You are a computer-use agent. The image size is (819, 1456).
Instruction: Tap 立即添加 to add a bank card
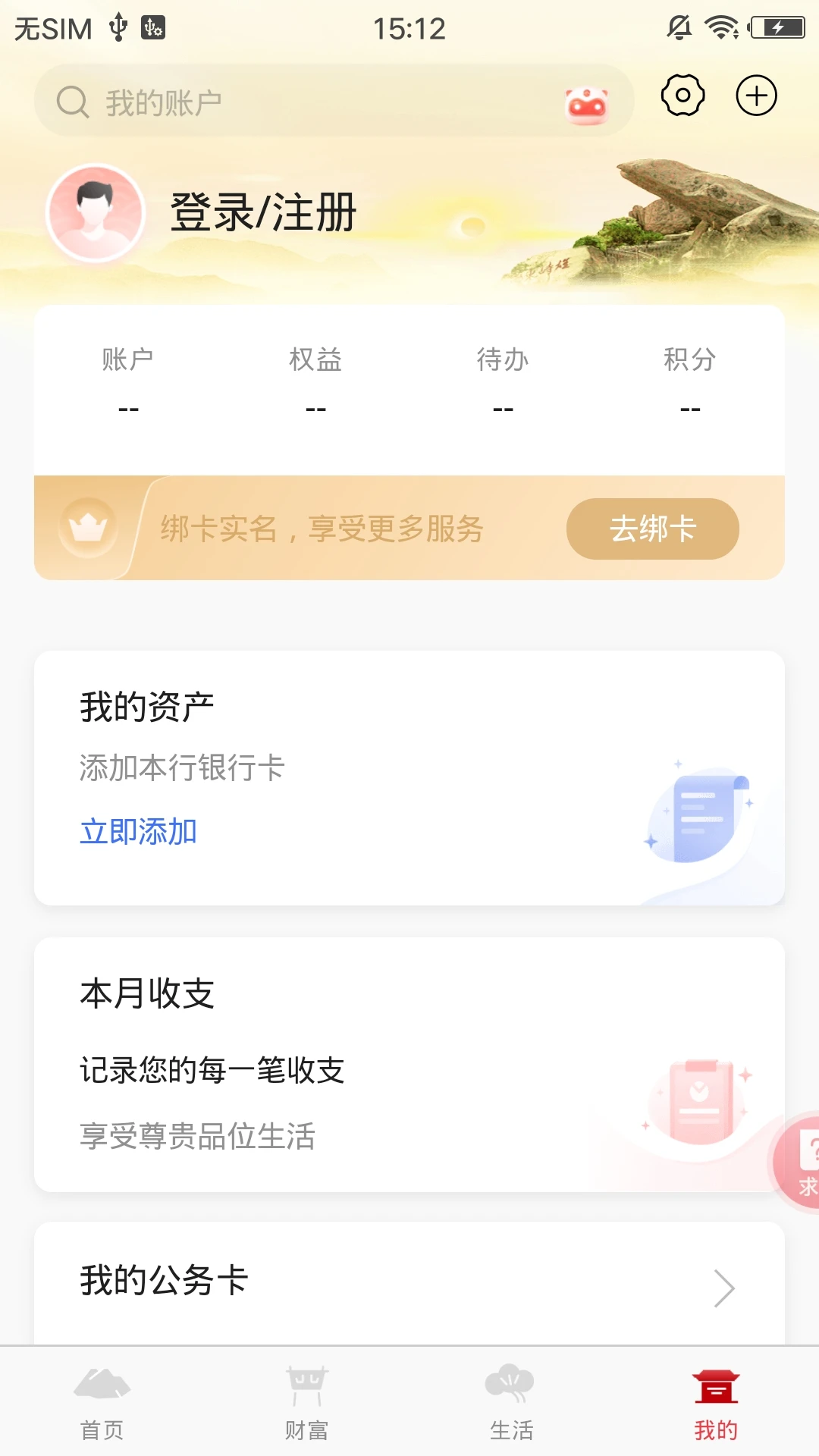(x=138, y=831)
